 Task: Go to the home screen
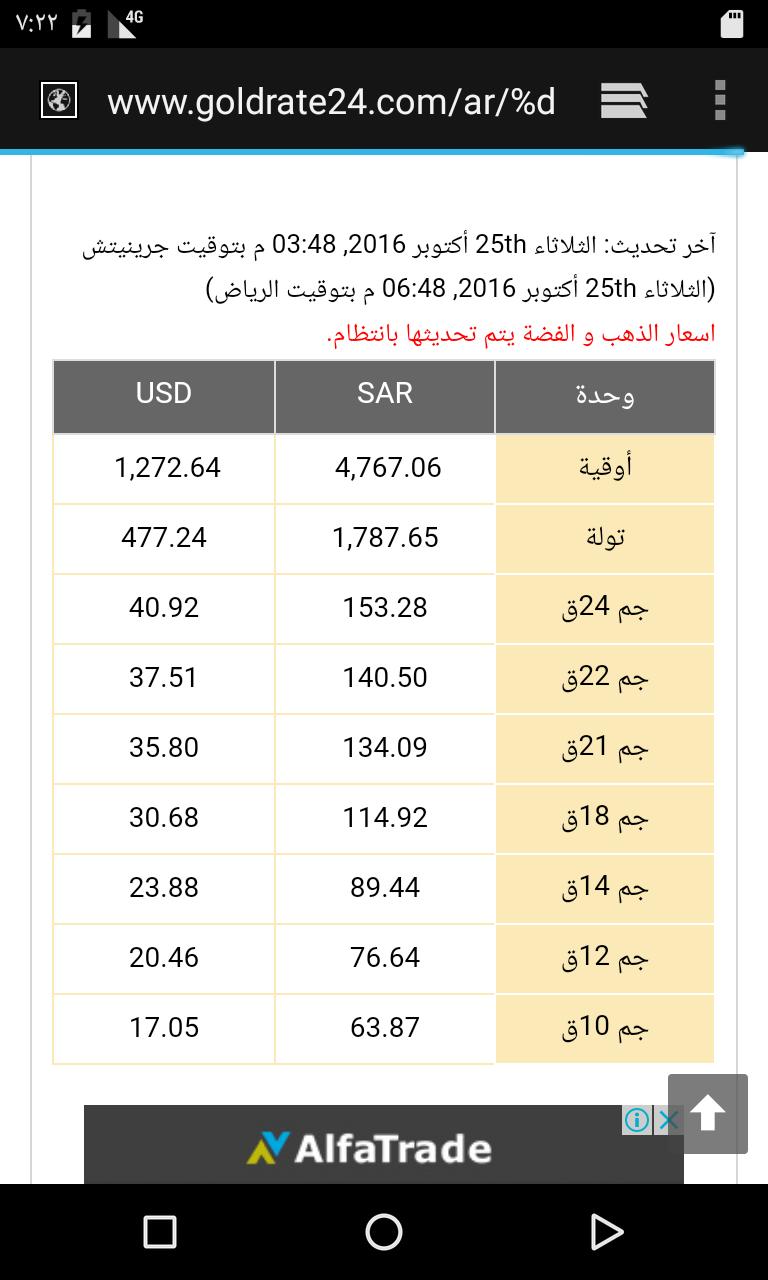coord(384,1232)
